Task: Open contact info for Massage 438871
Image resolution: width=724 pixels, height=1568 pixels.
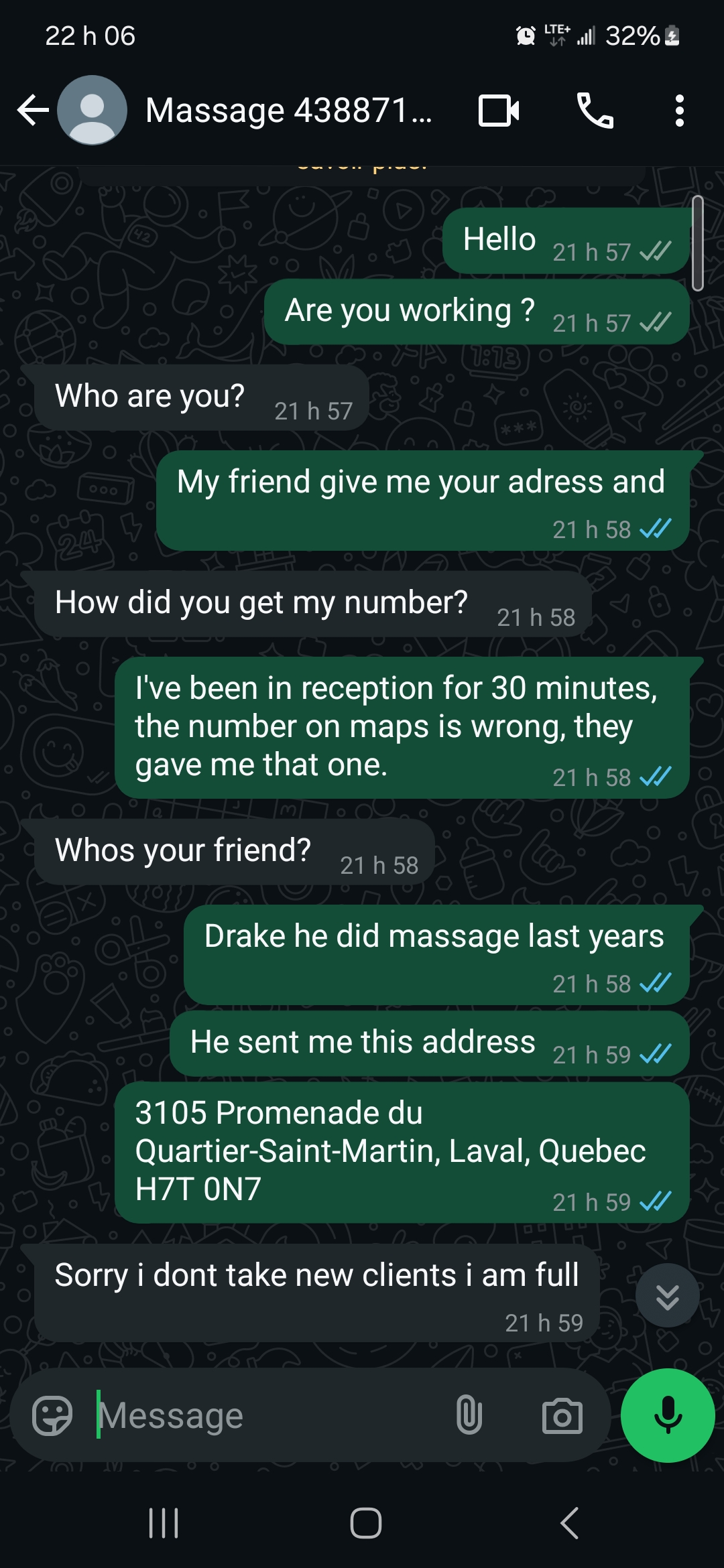Action: 288,111
